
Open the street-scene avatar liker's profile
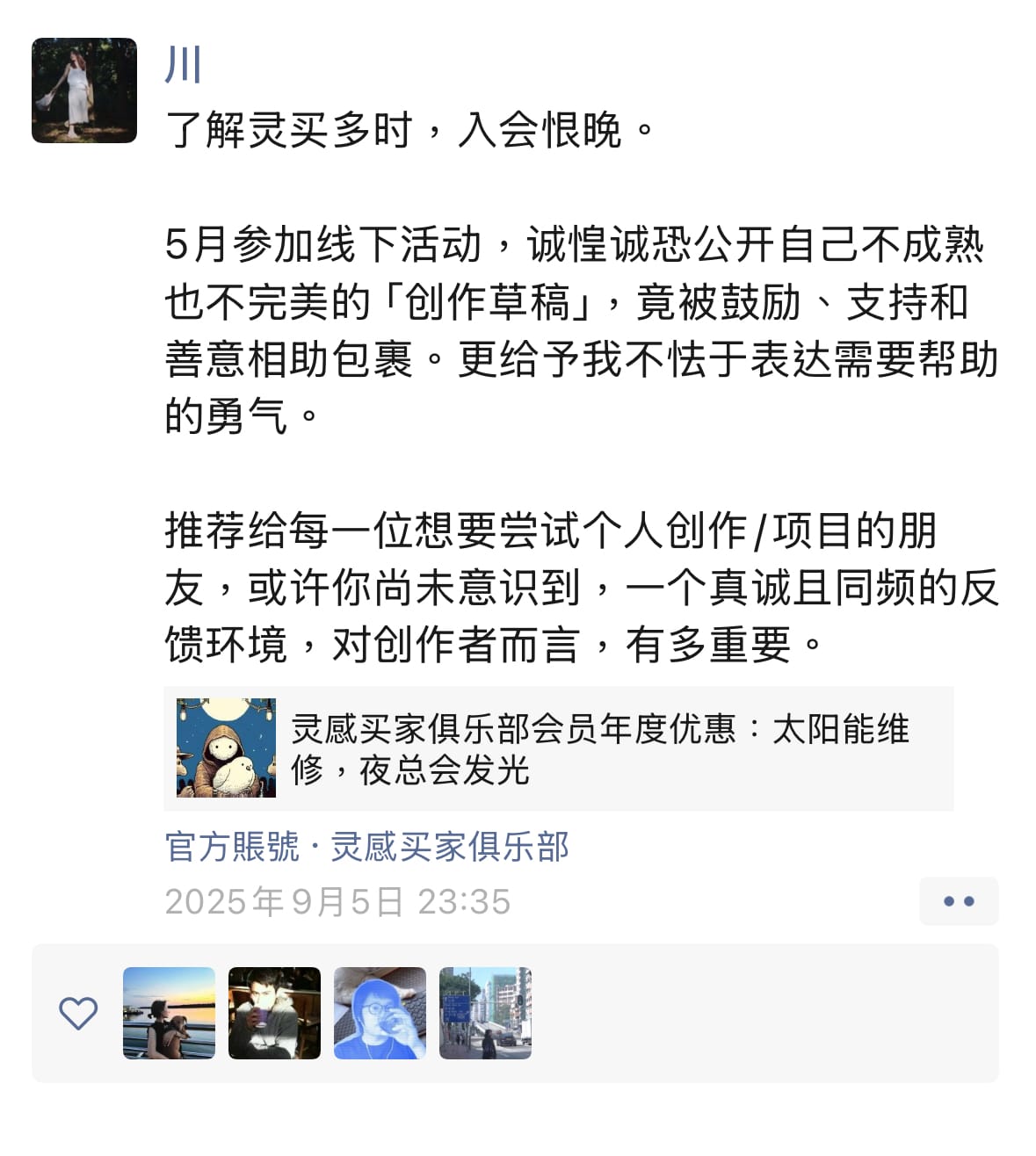coord(485,1013)
